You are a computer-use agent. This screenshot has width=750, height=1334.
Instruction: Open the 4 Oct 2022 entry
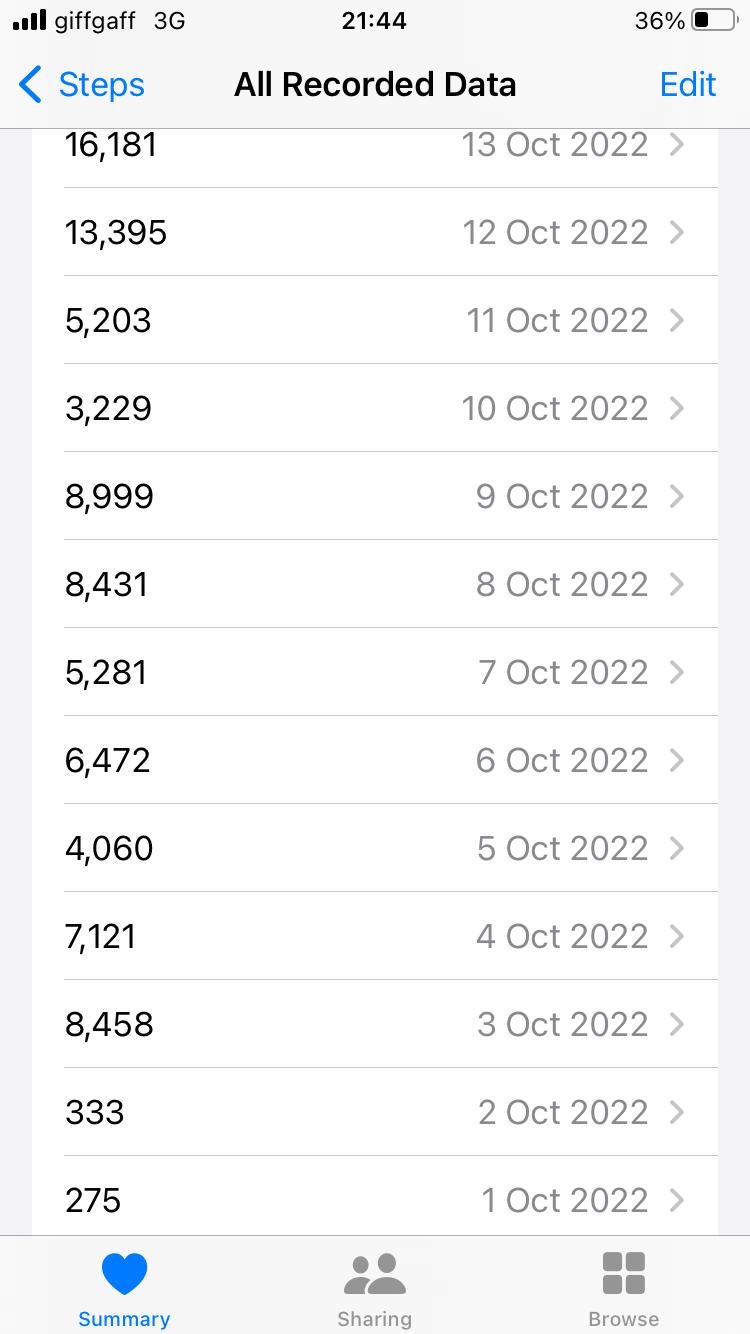coord(375,936)
